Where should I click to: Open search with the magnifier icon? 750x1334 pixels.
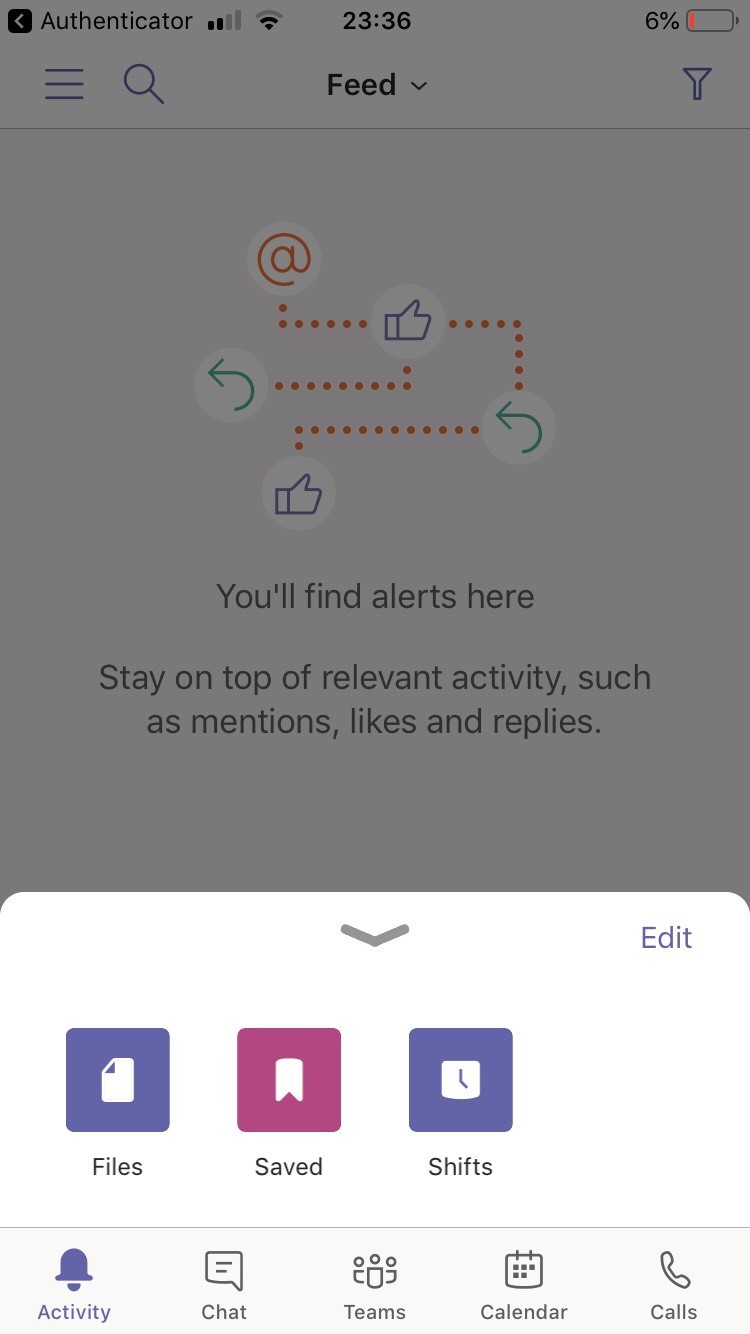click(144, 85)
